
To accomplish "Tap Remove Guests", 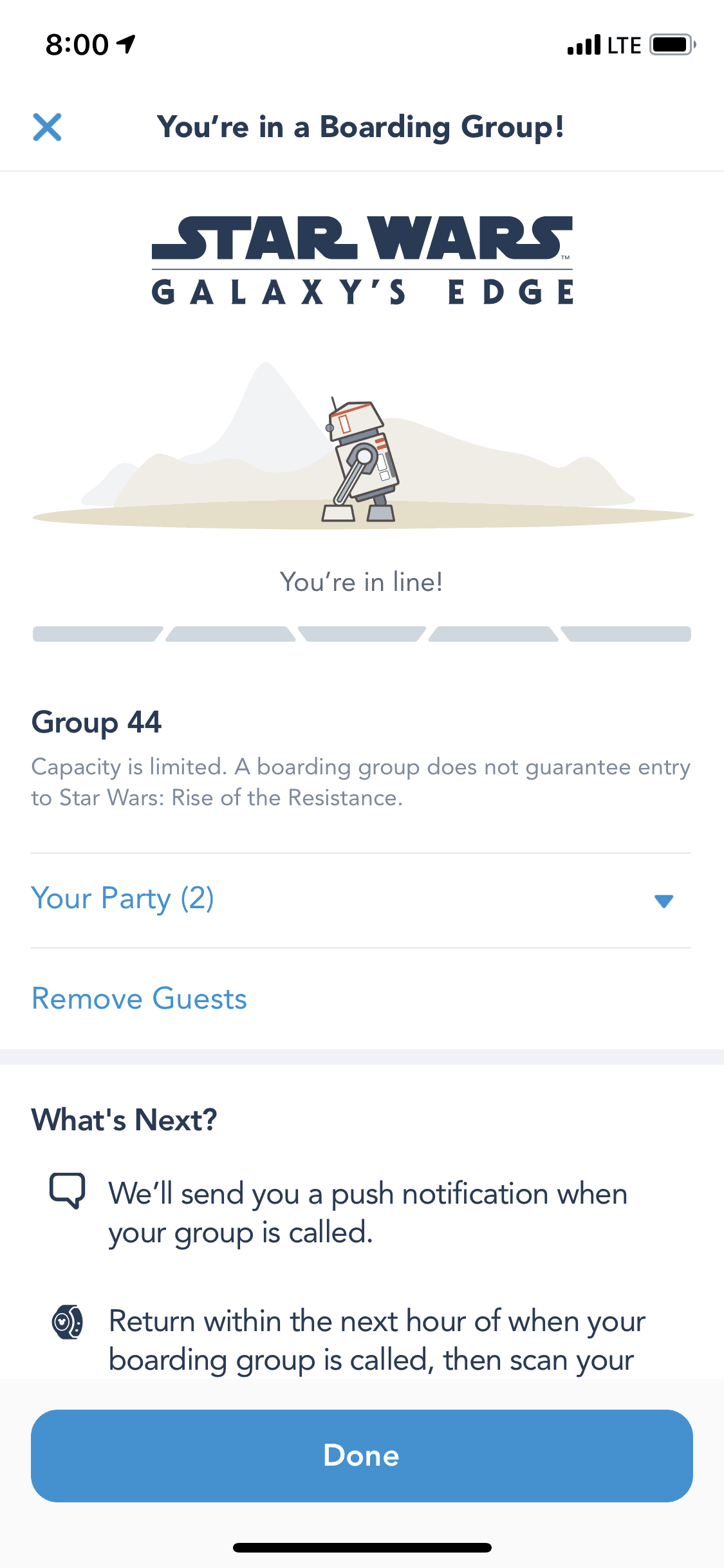I will pyautogui.click(x=138, y=998).
